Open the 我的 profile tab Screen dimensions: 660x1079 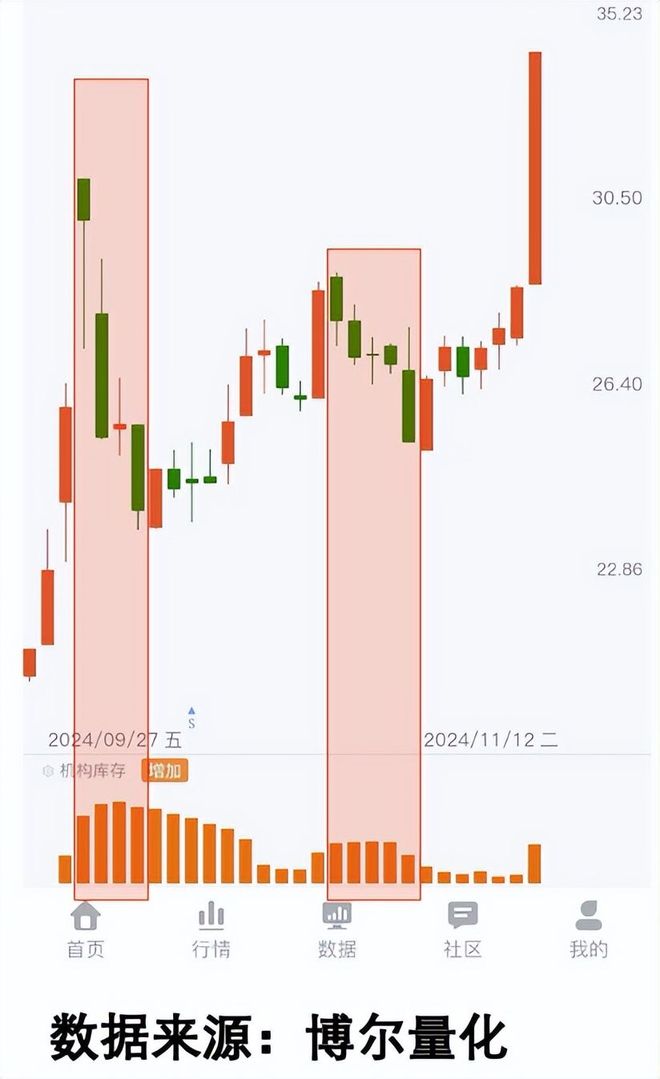pyautogui.click(x=588, y=930)
